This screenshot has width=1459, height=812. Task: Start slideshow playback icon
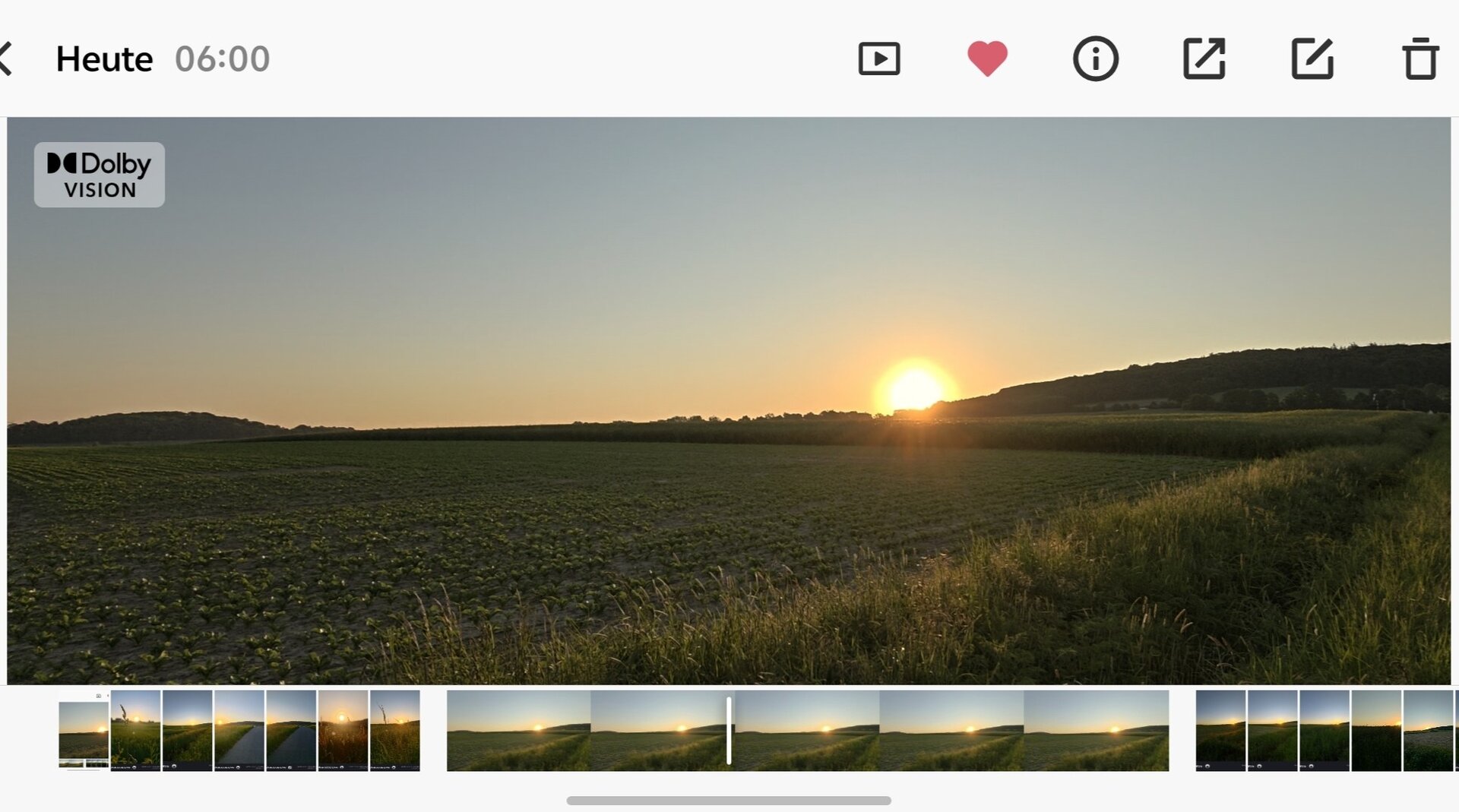coord(879,58)
